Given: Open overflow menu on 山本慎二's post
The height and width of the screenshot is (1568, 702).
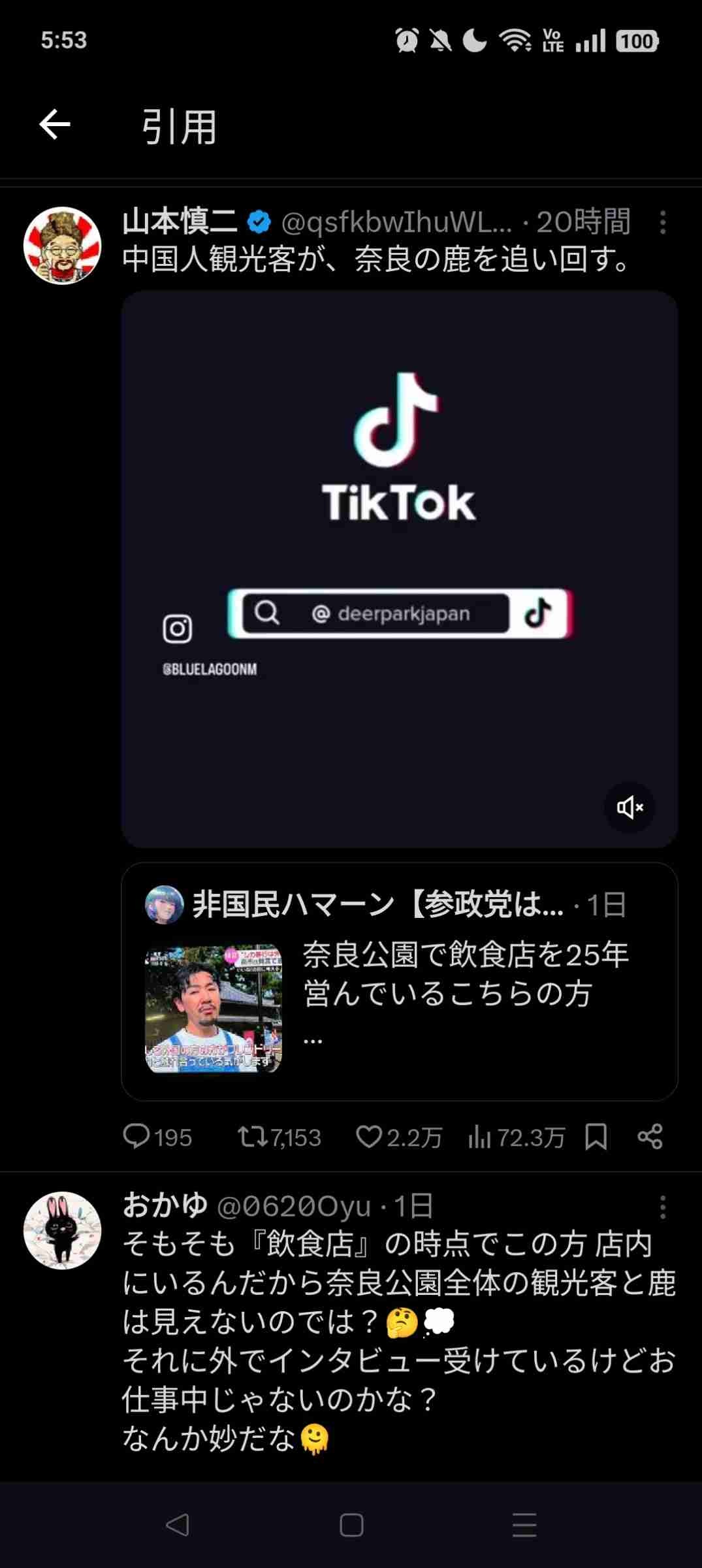Looking at the screenshot, I should (662, 223).
